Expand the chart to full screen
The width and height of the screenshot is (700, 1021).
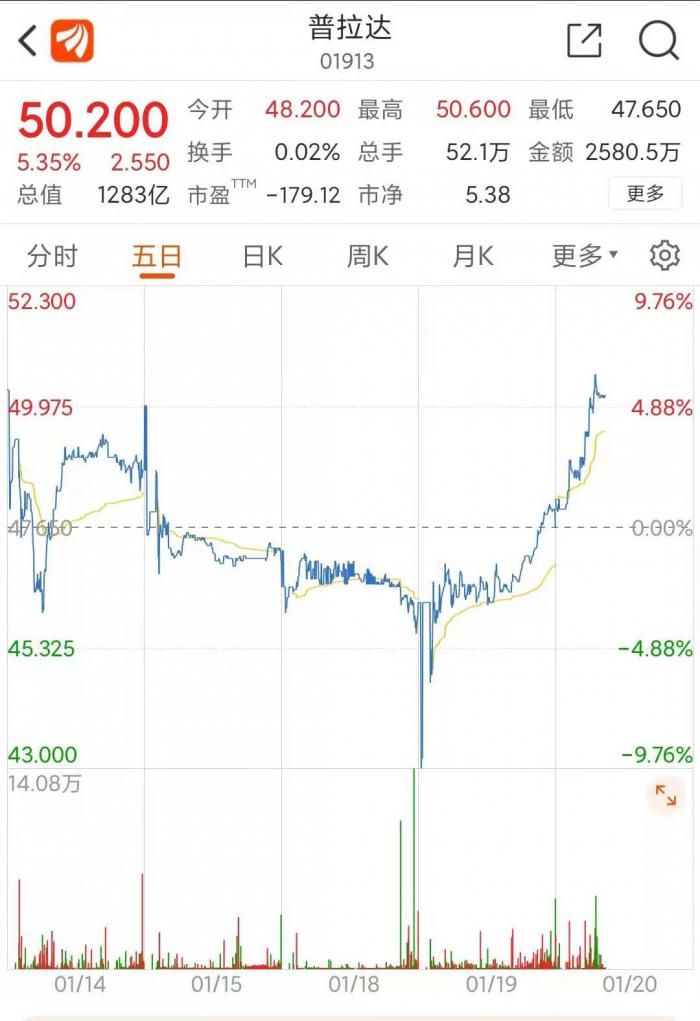click(x=665, y=796)
